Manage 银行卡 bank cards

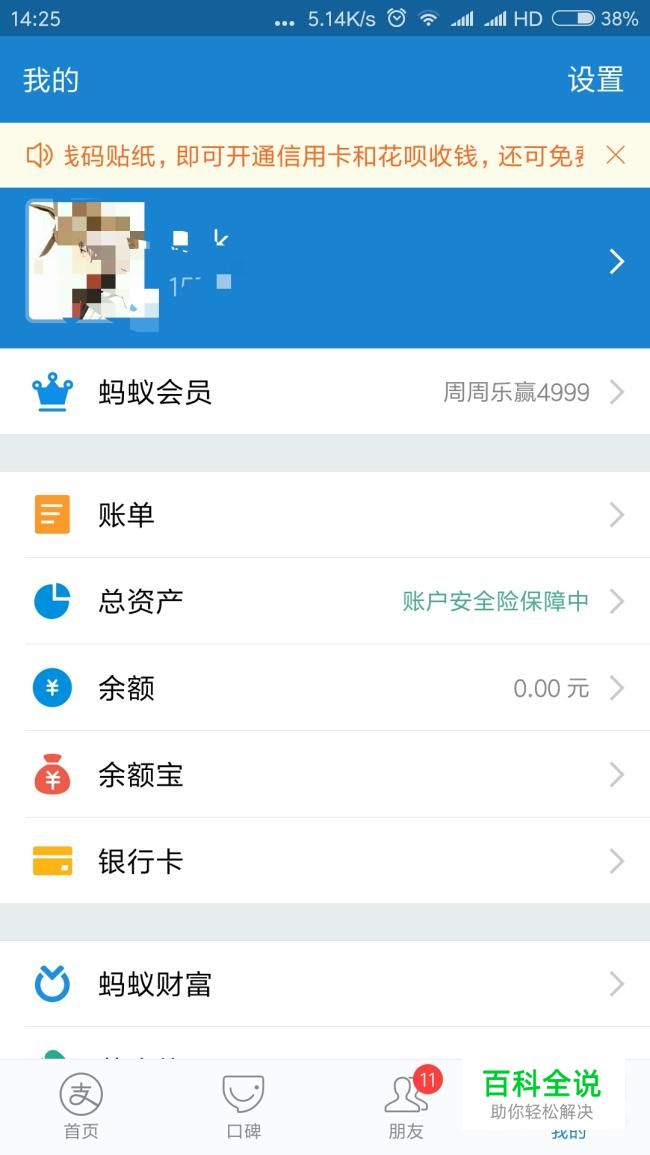(325, 861)
